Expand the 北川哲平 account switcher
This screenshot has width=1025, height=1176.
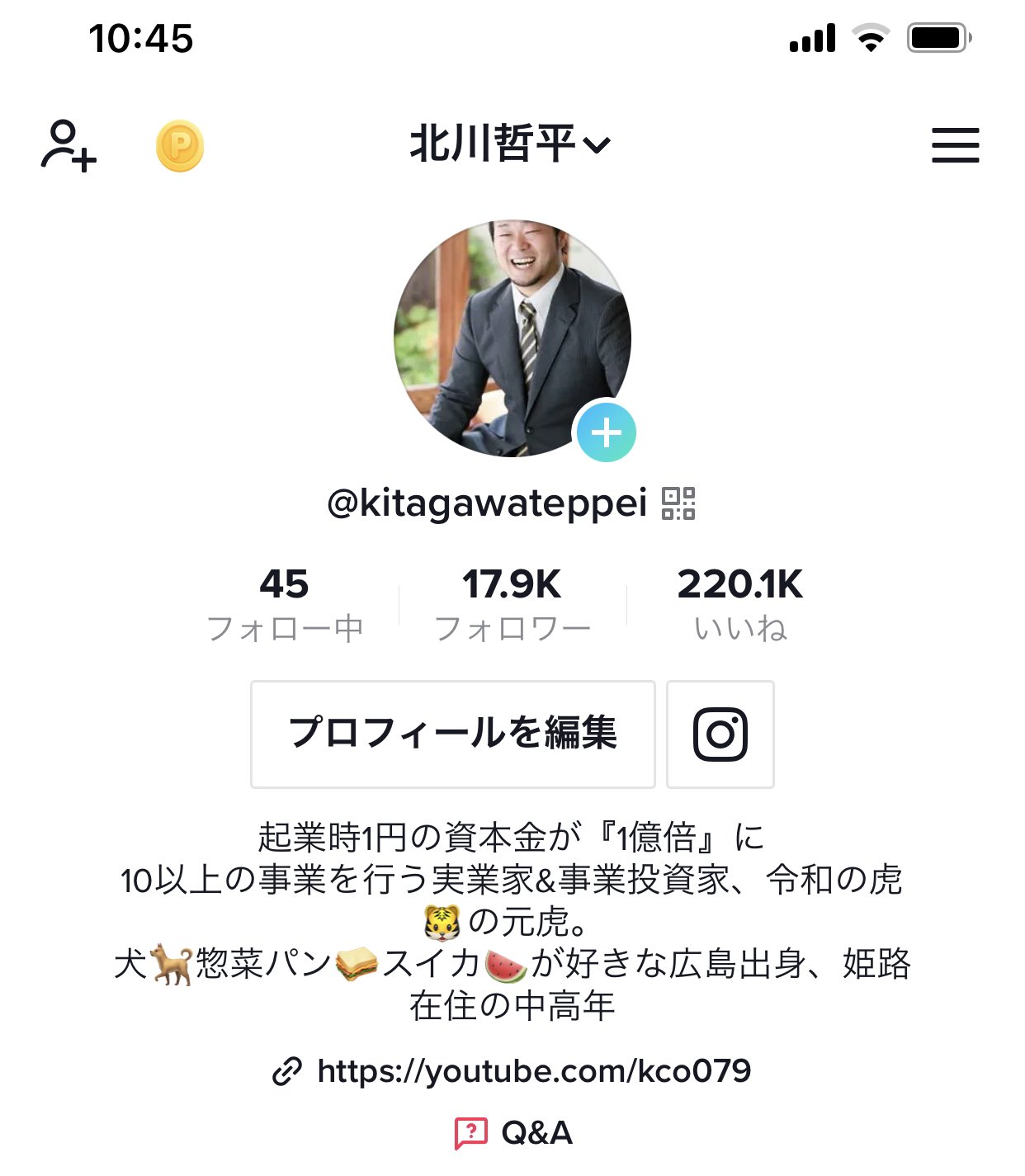(x=511, y=144)
